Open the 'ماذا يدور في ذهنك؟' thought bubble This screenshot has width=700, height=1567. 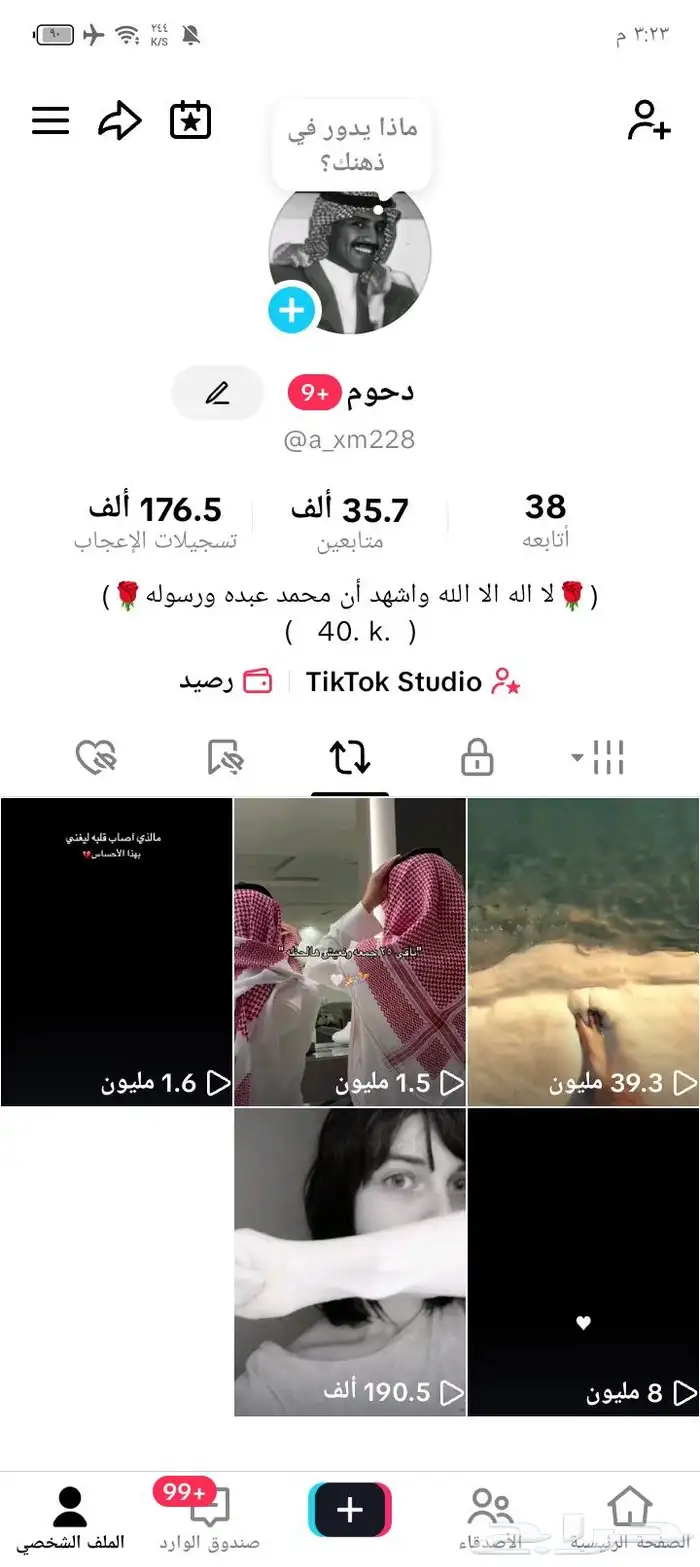(352, 145)
